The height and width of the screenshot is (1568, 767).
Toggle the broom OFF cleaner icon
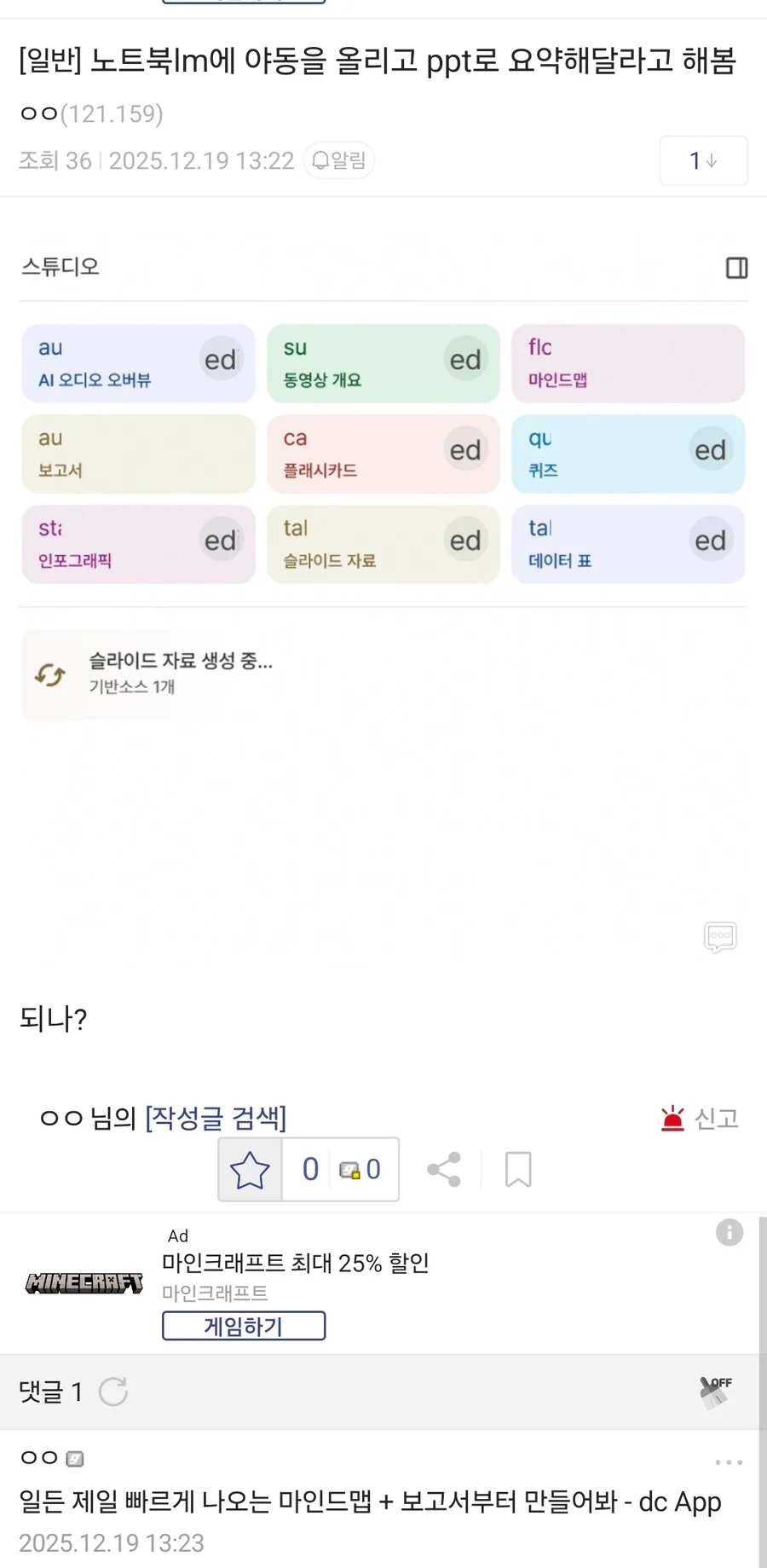click(x=715, y=1392)
